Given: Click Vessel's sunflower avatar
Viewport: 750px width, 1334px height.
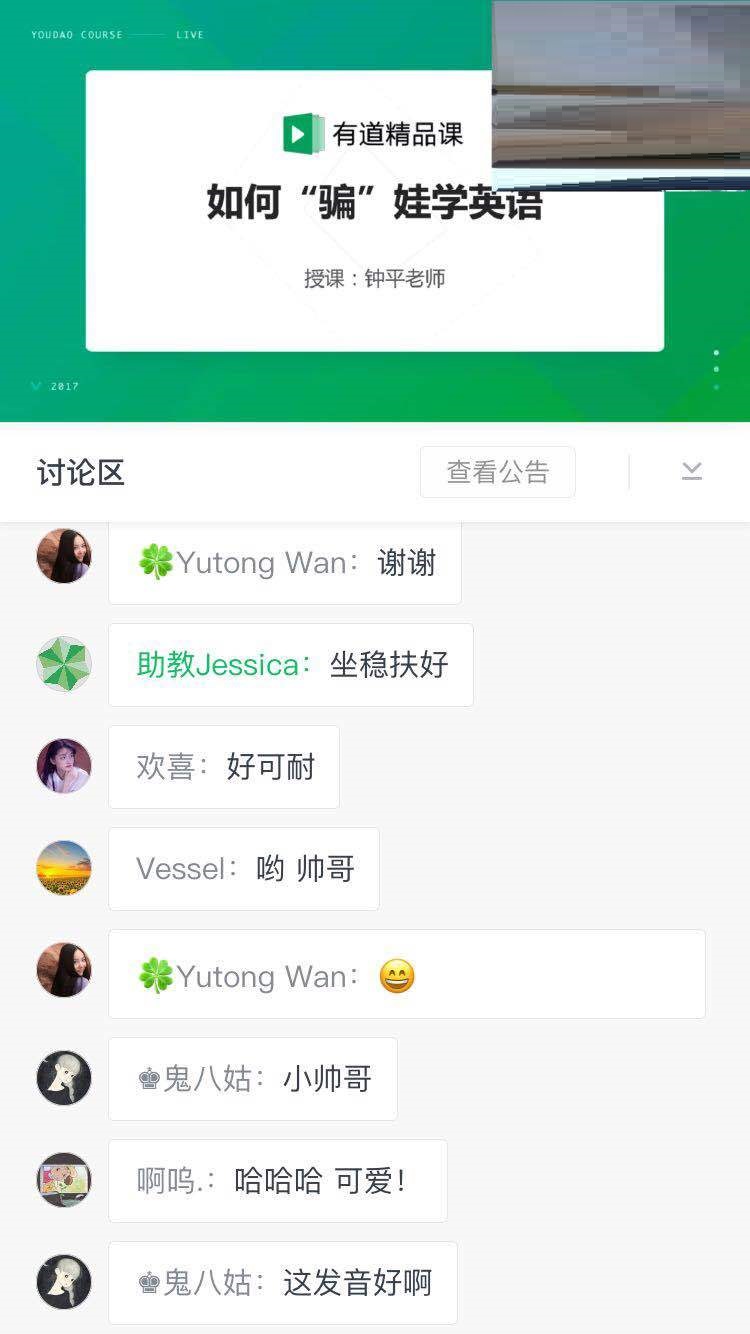Looking at the screenshot, I should 63,868.
